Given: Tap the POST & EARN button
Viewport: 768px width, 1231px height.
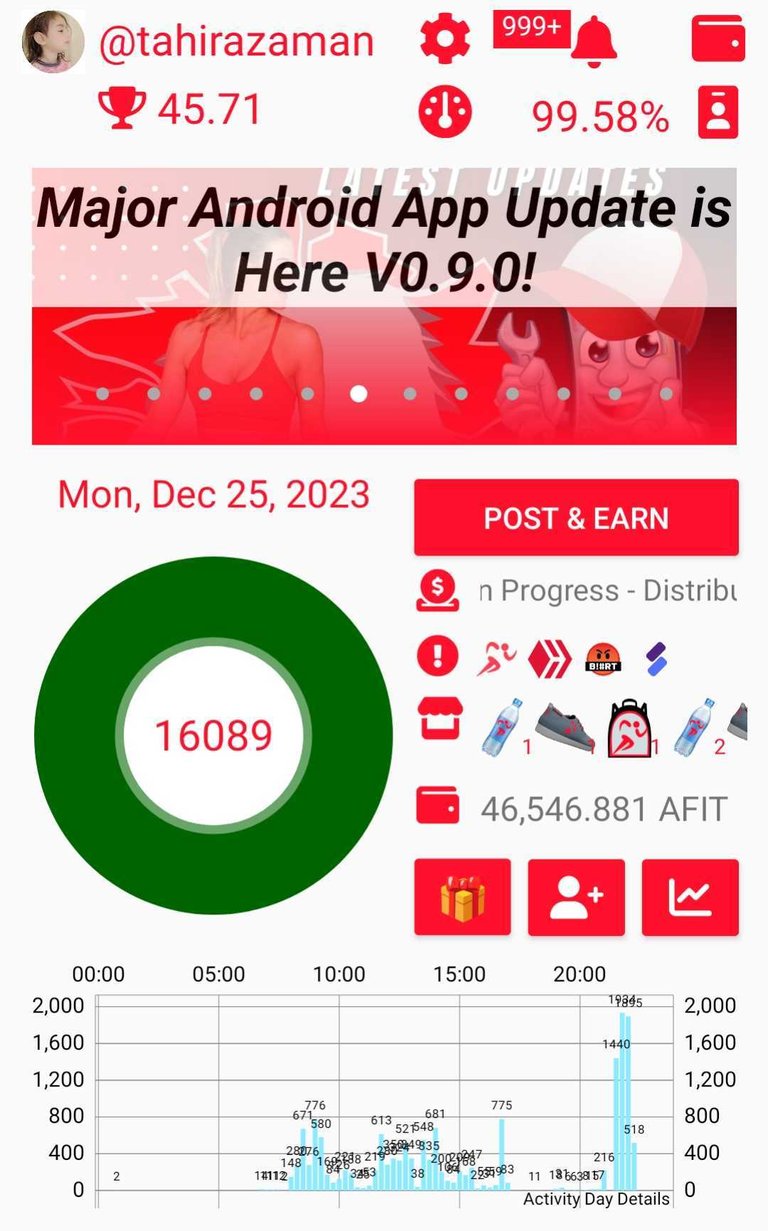Looking at the screenshot, I should tap(576, 517).
